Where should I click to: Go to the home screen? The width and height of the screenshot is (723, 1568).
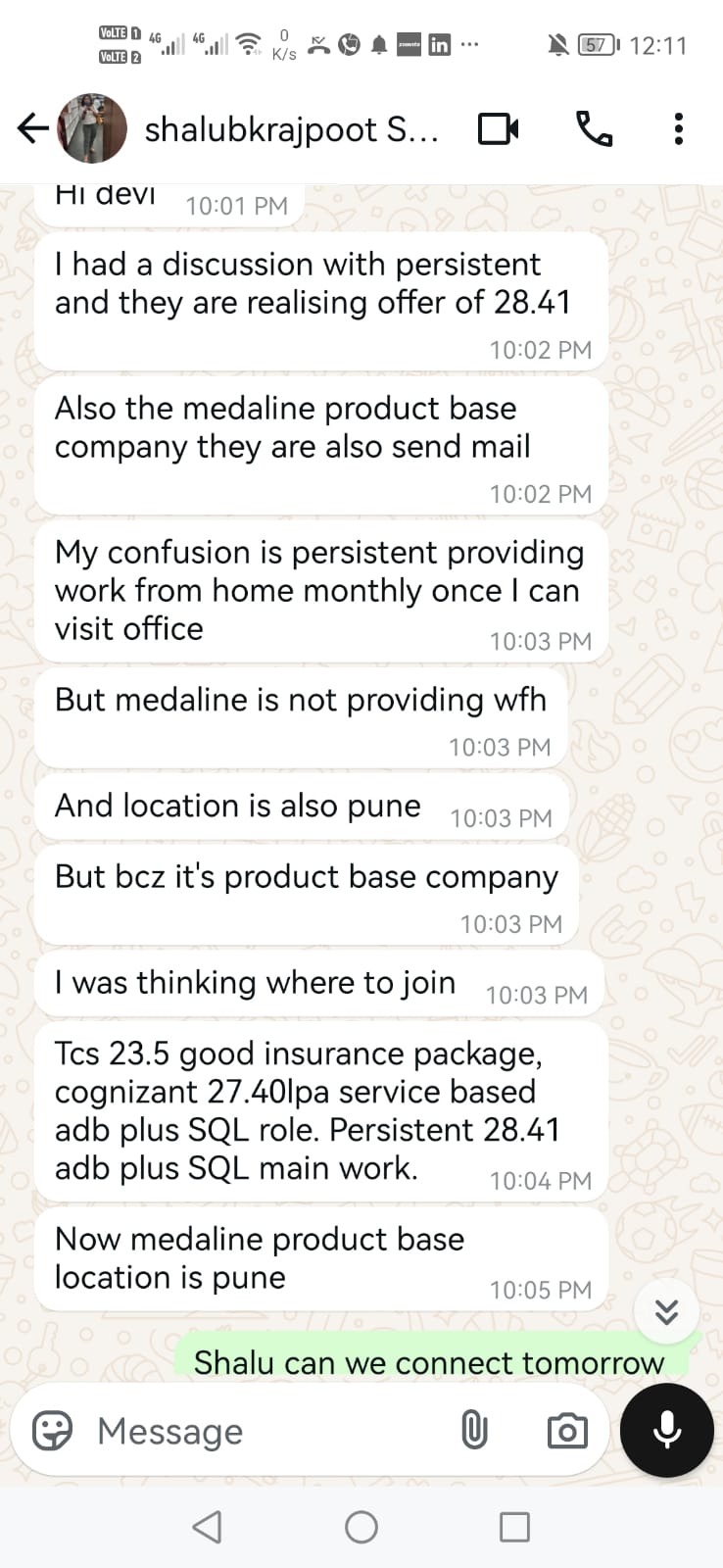pyautogui.click(x=361, y=1526)
